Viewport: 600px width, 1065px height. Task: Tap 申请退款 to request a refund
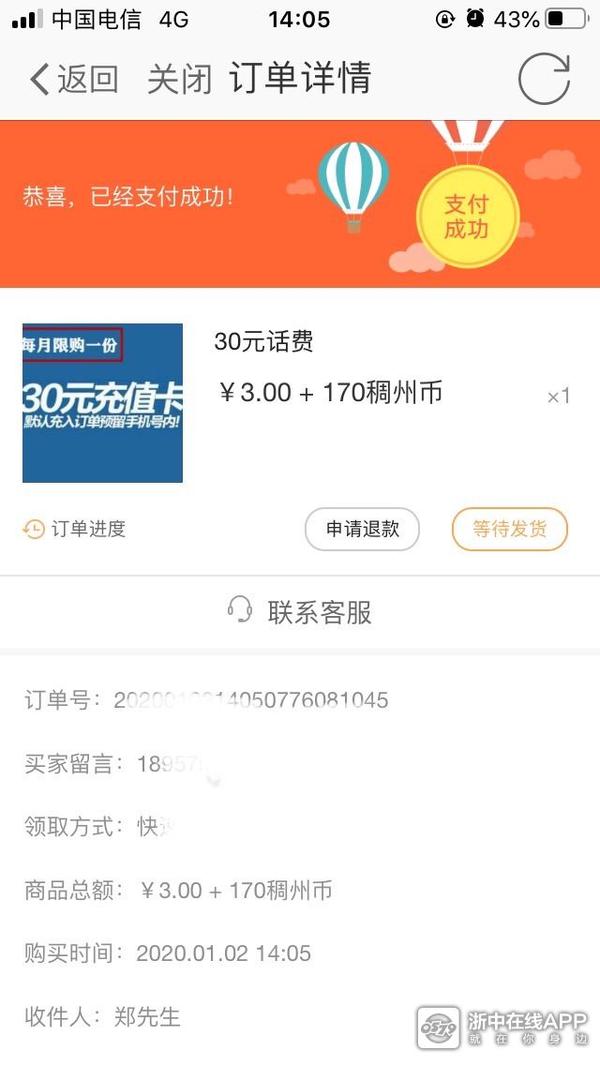click(x=362, y=530)
